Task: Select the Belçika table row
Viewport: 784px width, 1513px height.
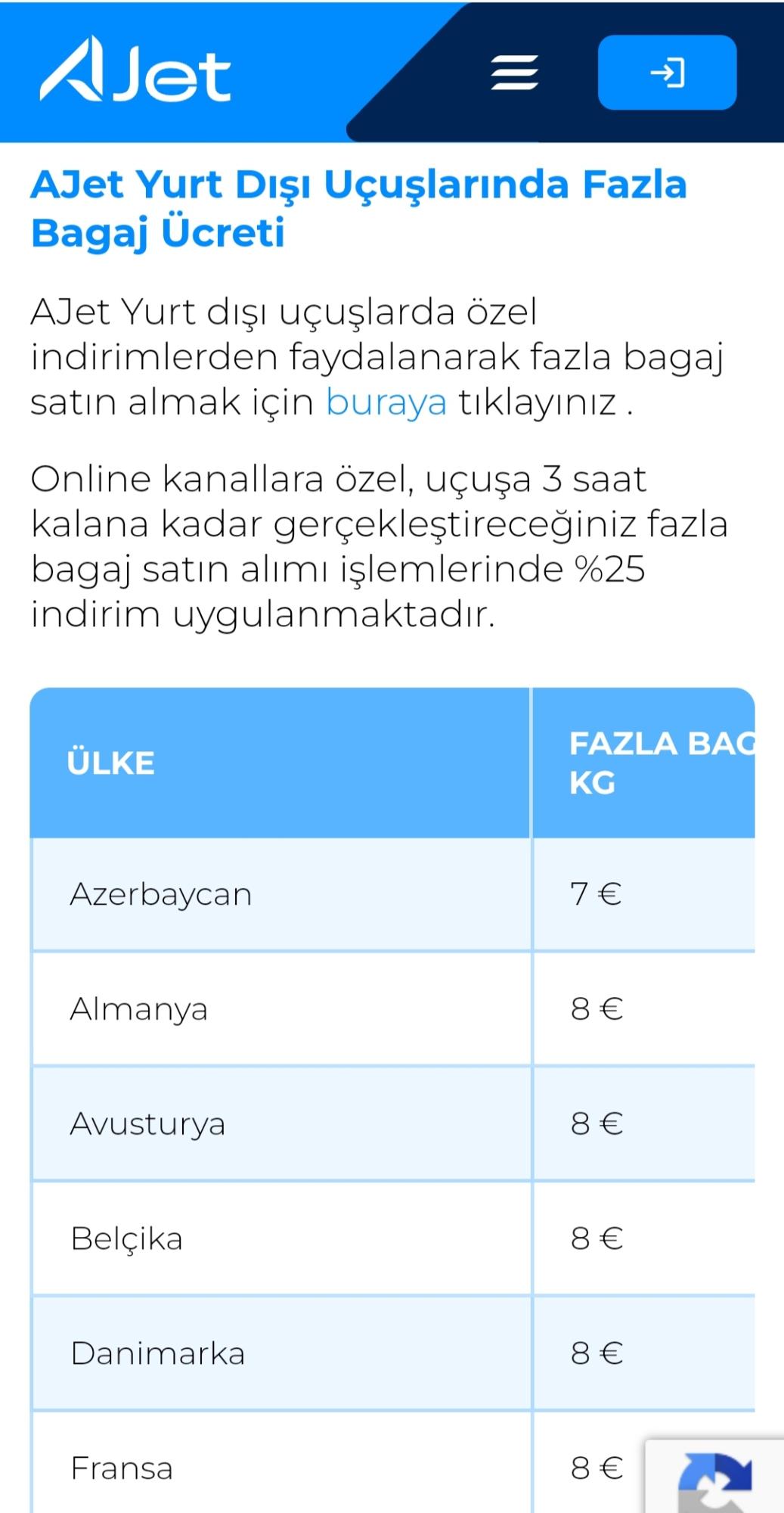Action: [127, 1238]
